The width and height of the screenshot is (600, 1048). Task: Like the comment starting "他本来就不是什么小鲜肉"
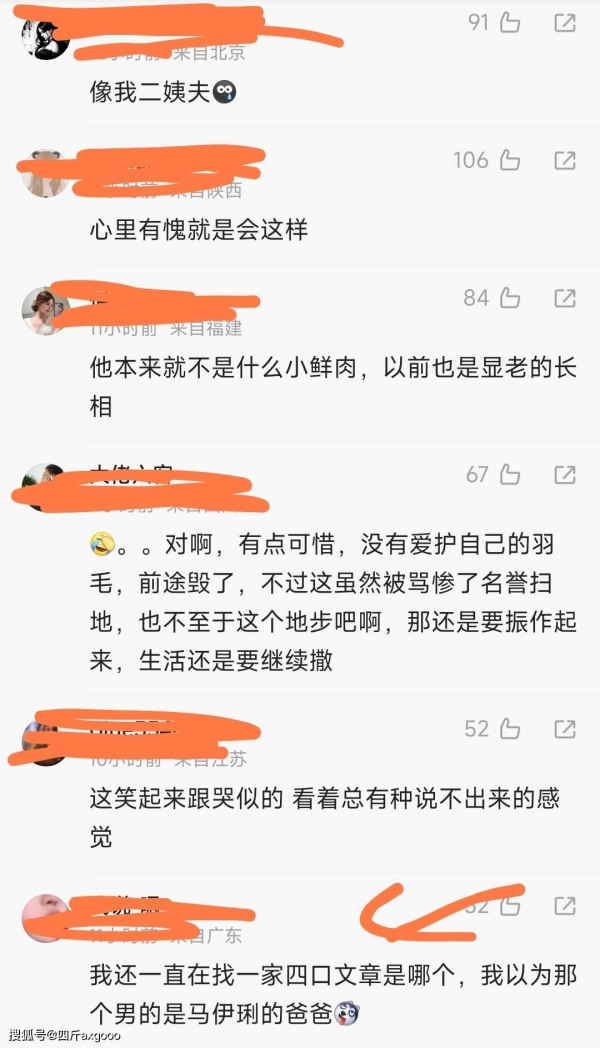point(510,298)
